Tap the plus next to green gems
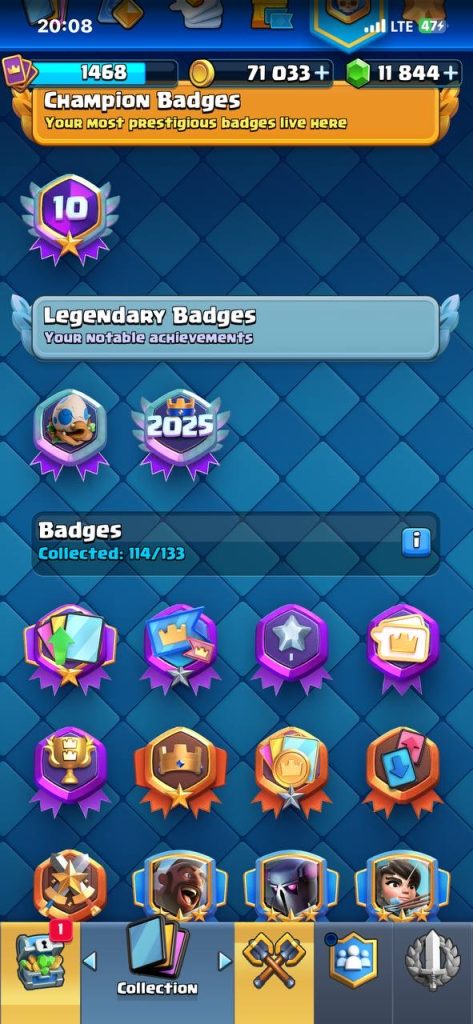Screen dimensions: 473x1024 click(x=451, y=73)
